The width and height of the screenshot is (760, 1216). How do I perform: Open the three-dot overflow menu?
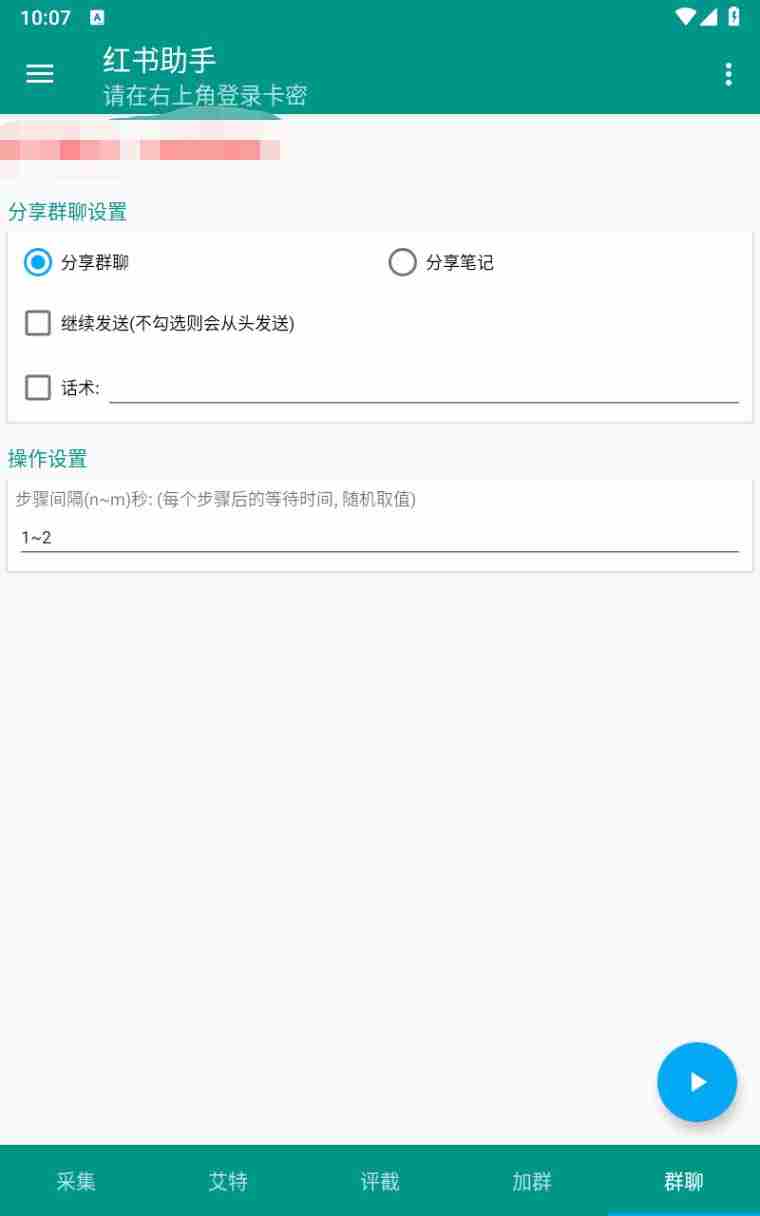coord(728,74)
